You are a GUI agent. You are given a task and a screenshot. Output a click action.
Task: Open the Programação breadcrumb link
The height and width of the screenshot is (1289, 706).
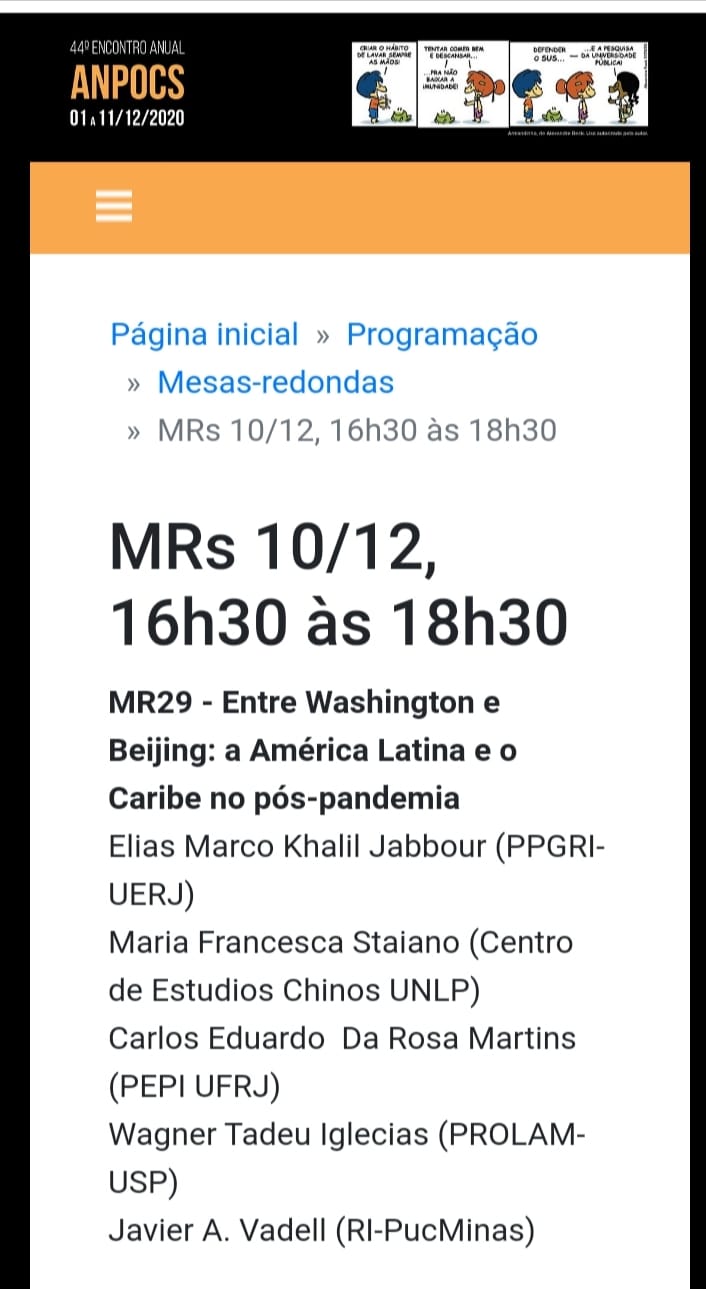442,334
